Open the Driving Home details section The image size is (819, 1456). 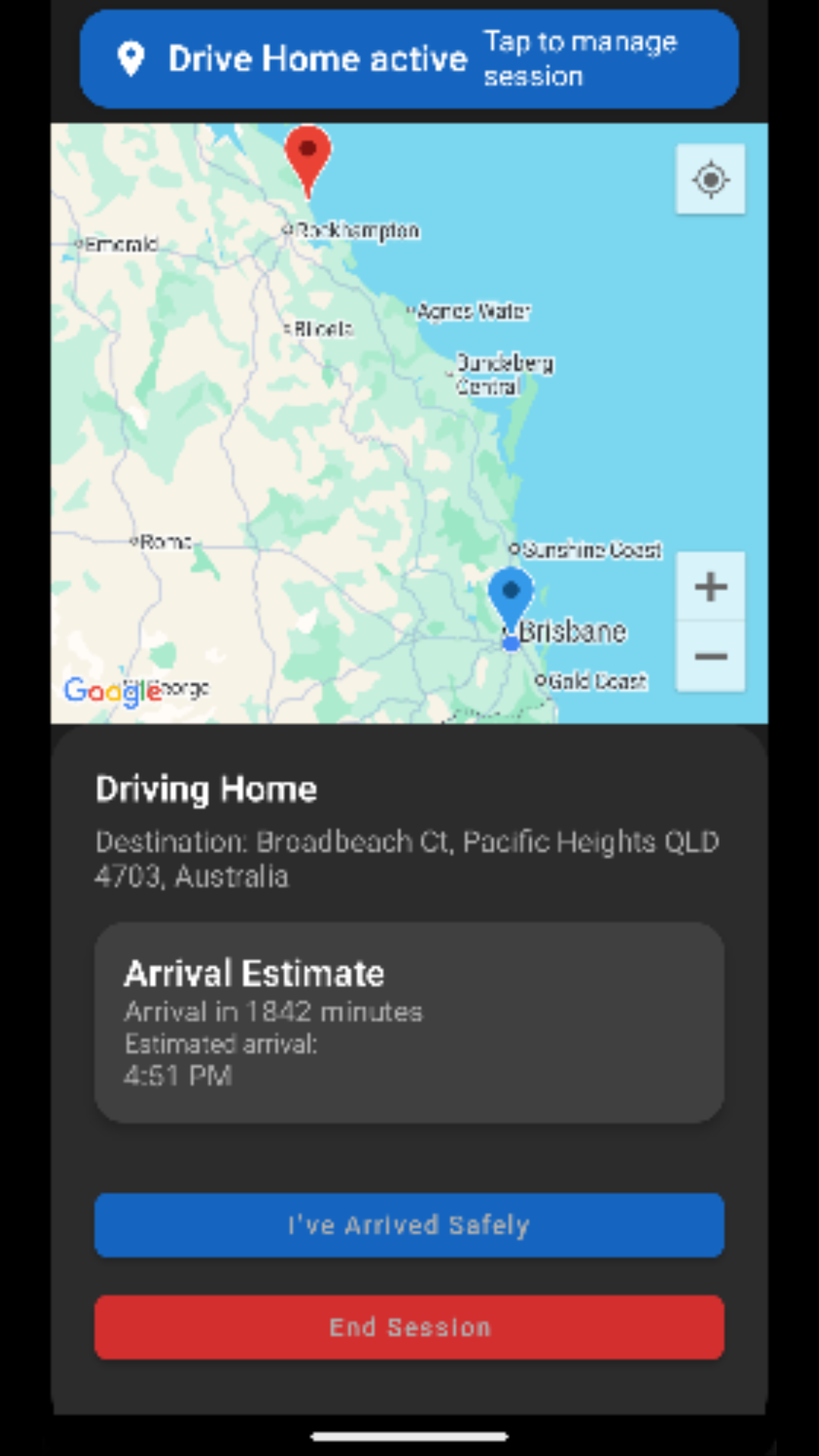[x=206, y=789]
